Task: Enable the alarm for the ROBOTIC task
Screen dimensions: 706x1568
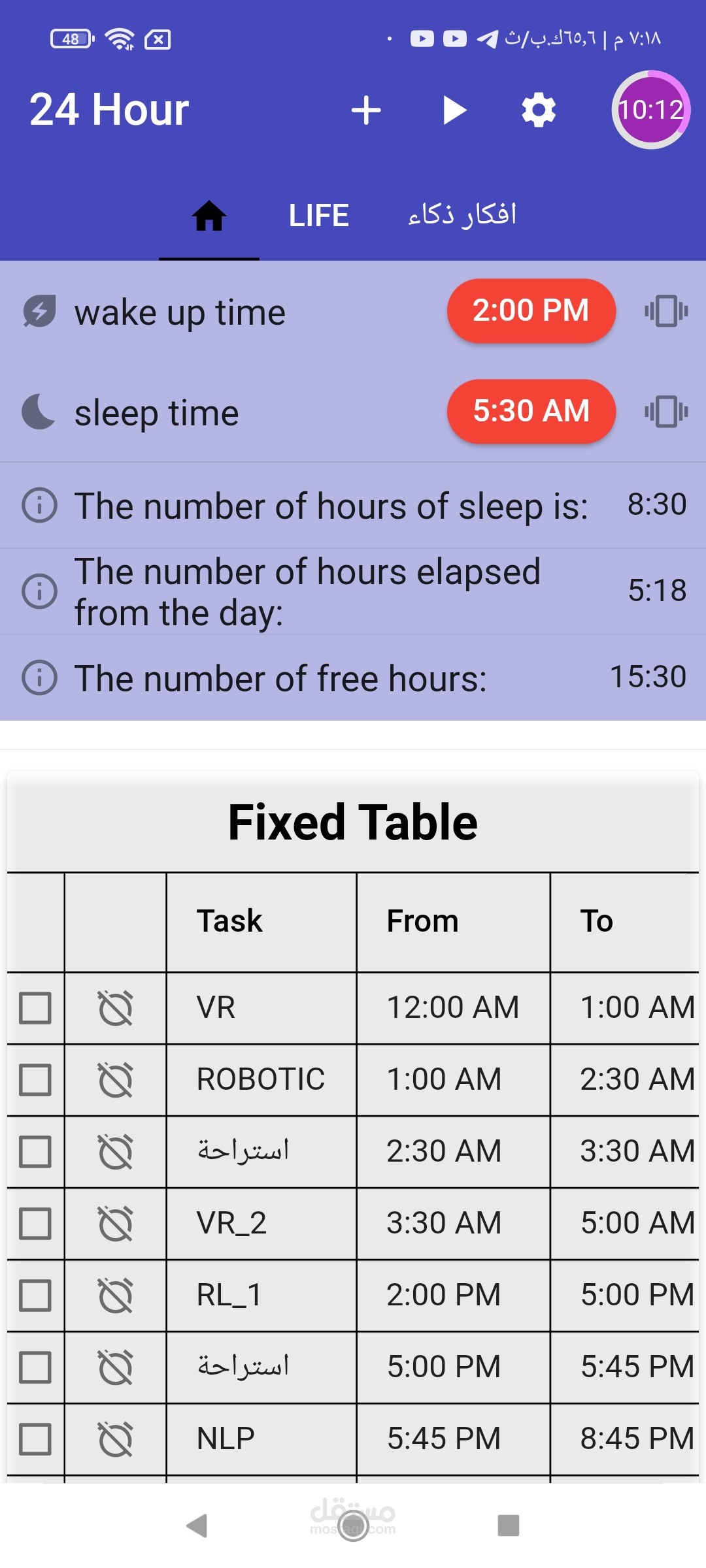Action: pos(116,1079)
